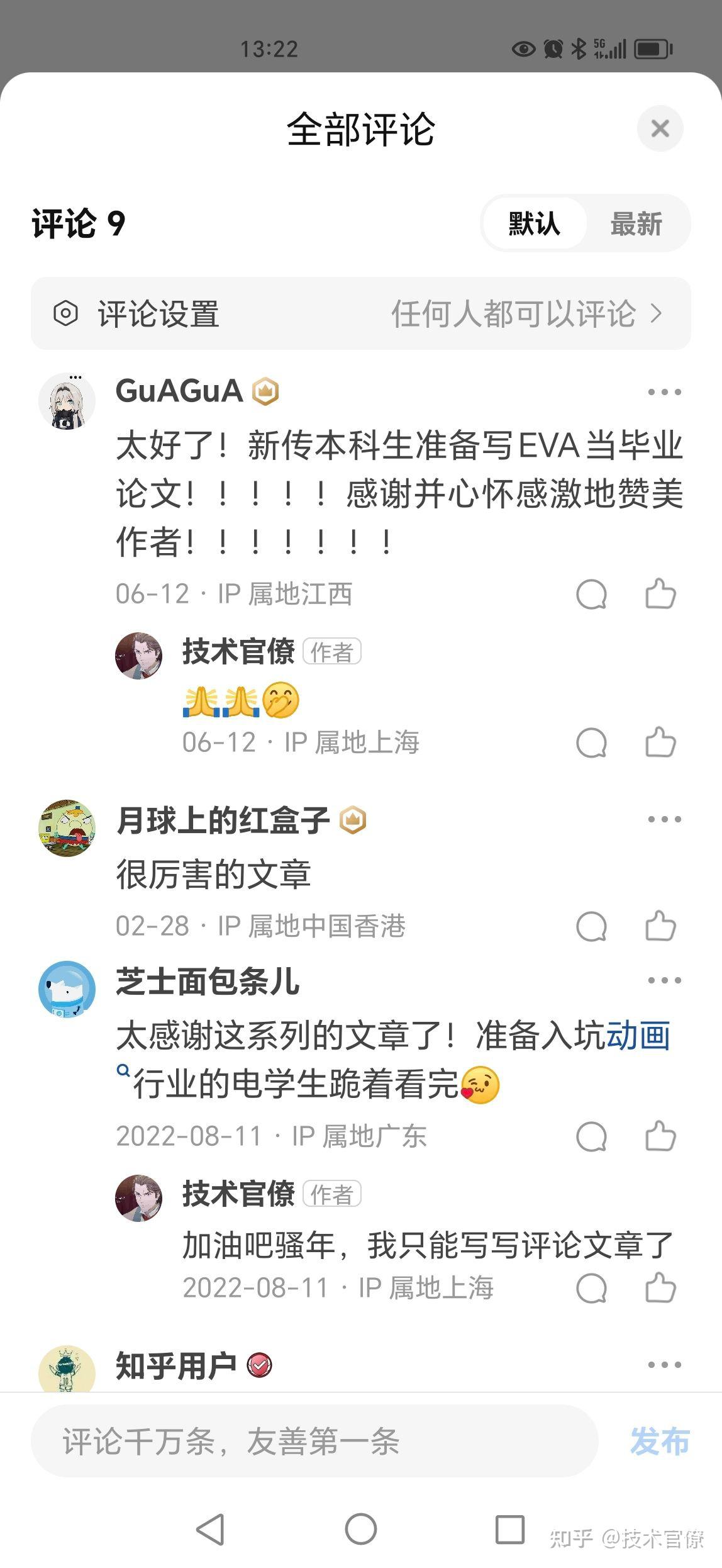The image size is (722, 1568).
Task: Open more options on 知乎用户's comment
Action: click(664, 1365)
